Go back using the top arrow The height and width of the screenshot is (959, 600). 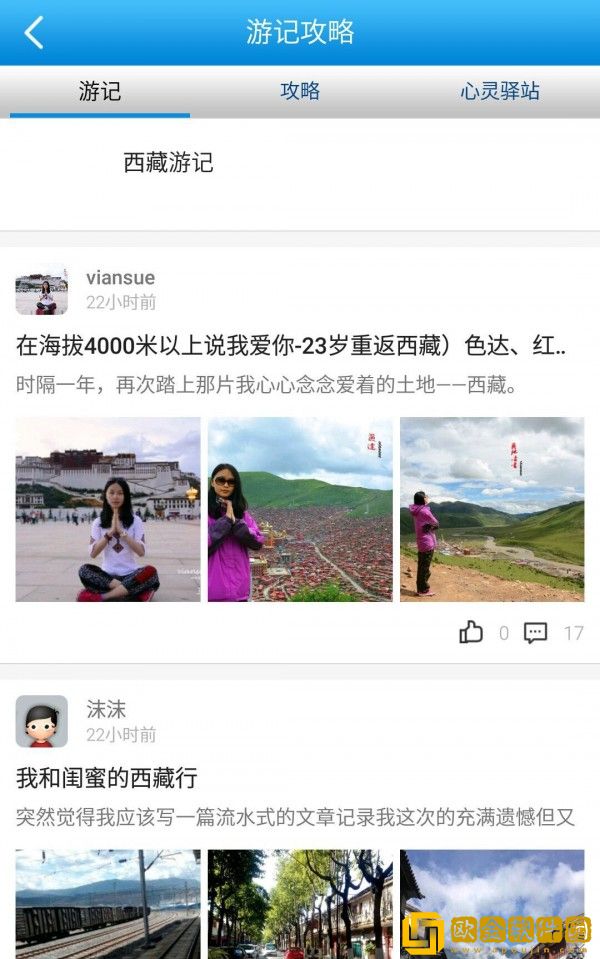click(x=34, y=32)
